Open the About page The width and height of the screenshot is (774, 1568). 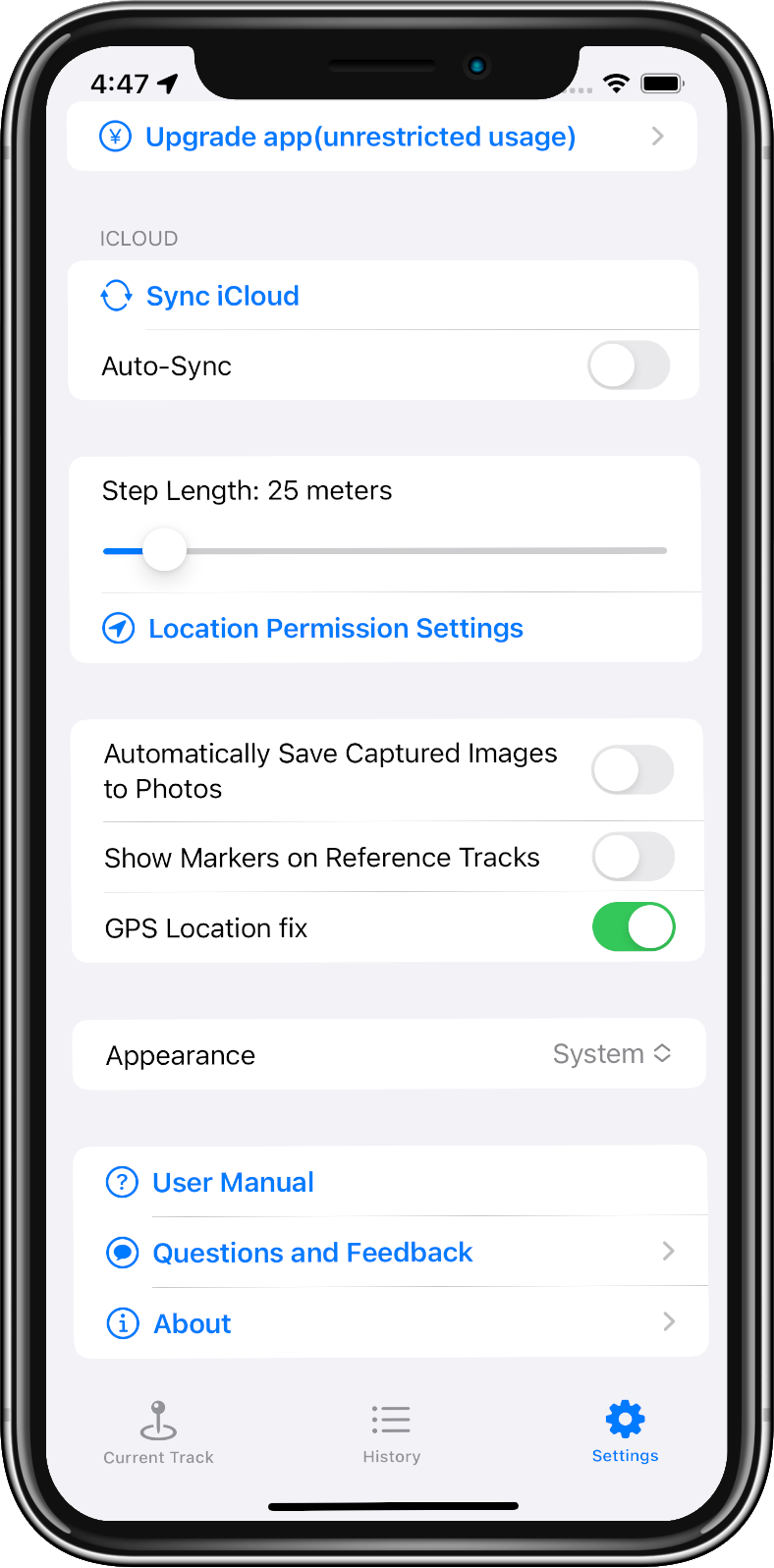pos(193,1323)
